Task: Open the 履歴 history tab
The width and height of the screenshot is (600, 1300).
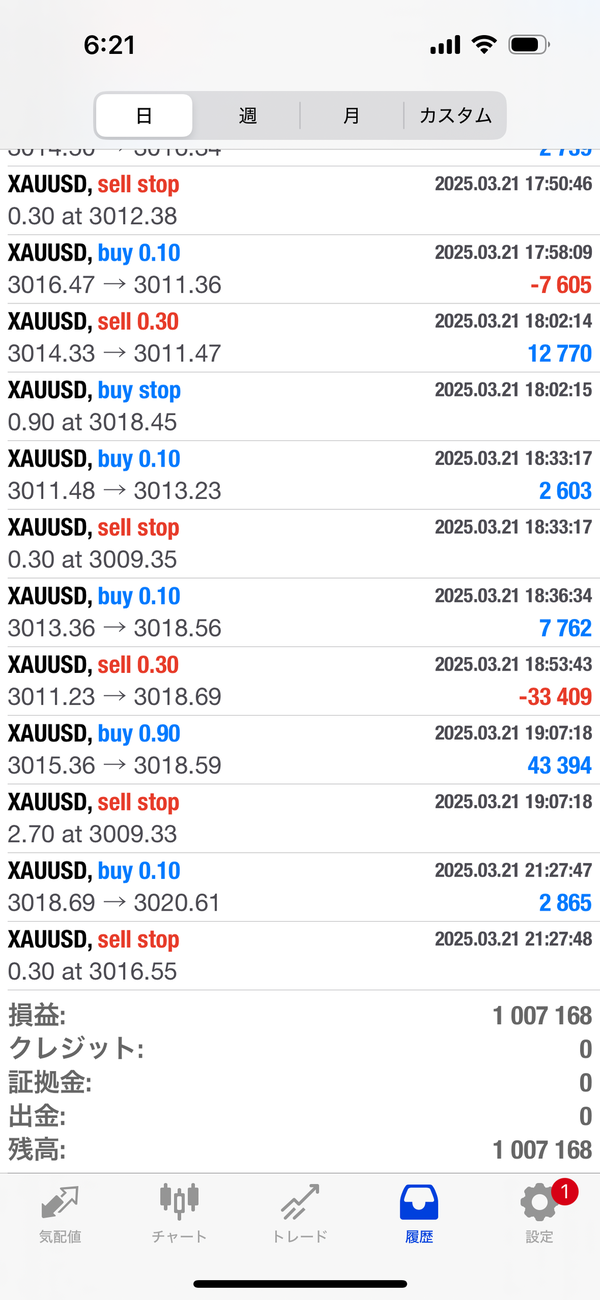Action: pyautogui.click(x=419, y=1213)
